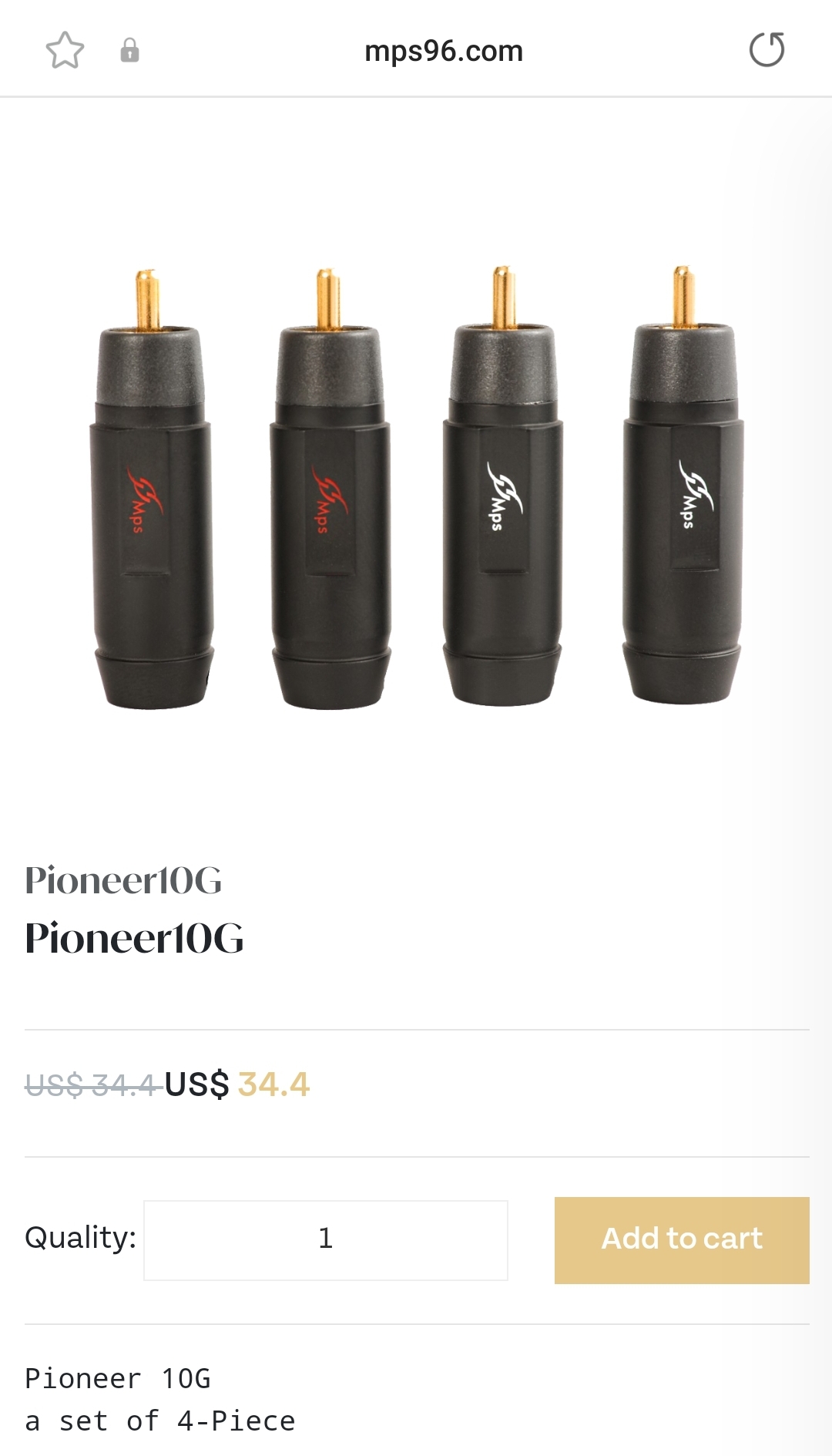Add Pioneer10G to cart

click(681, 1239)
